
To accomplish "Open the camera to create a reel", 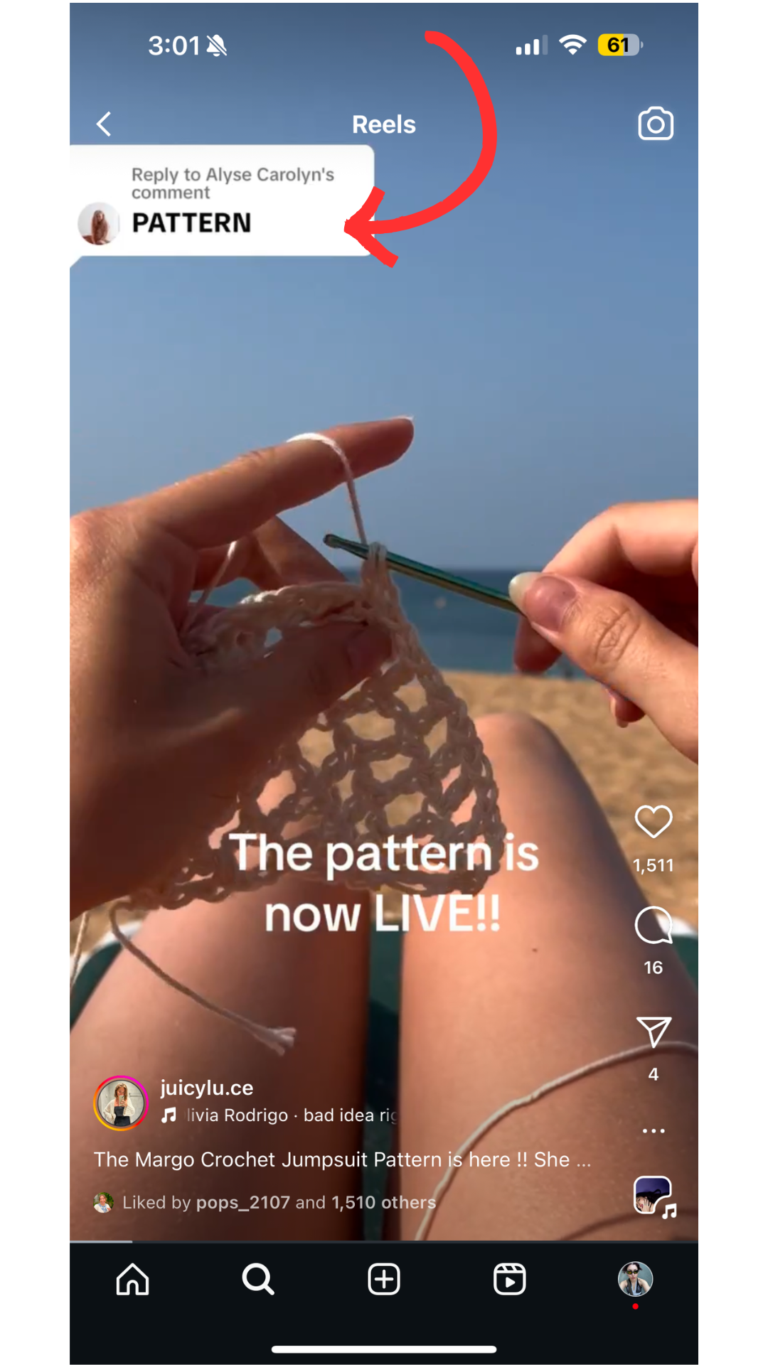I will [655, 124].
